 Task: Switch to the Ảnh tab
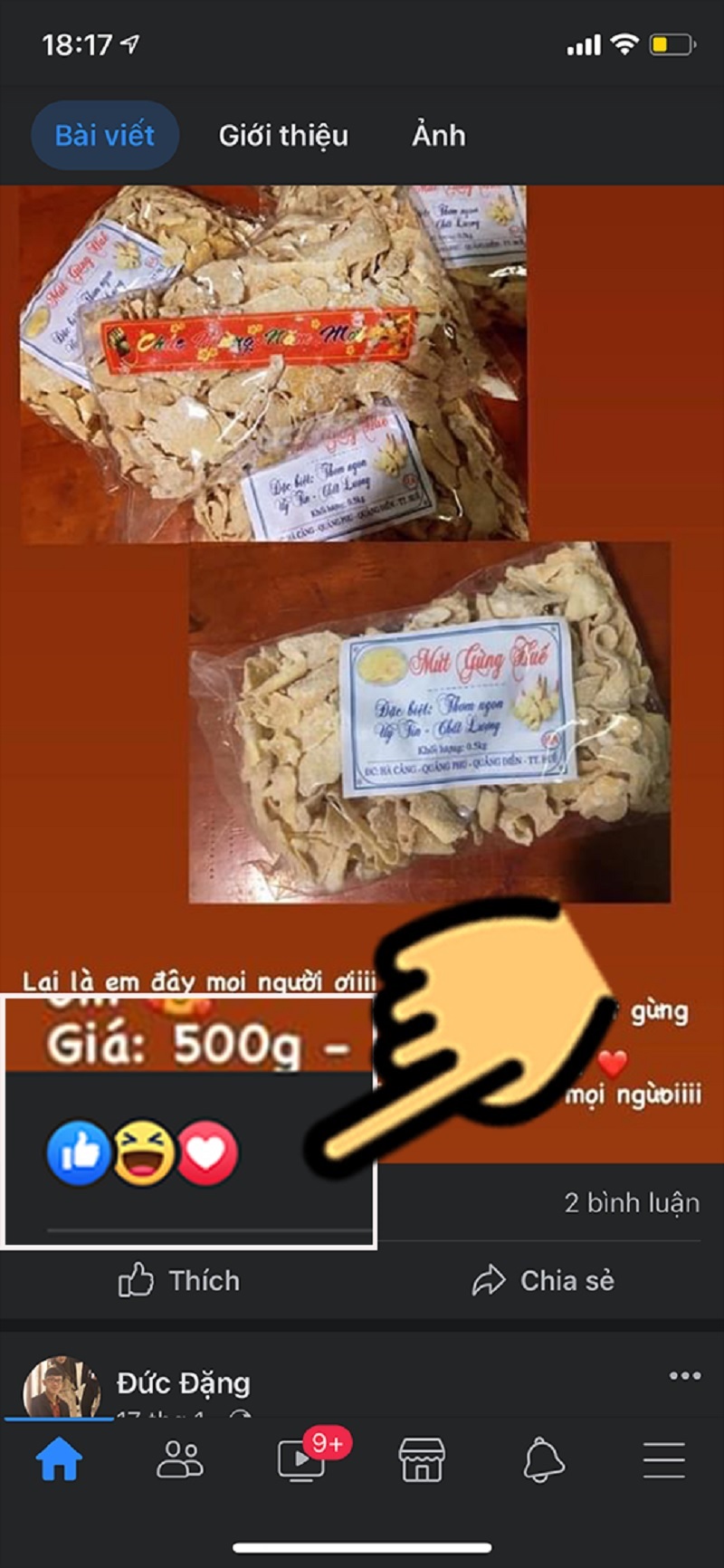pyautogui.click(x=437, y=135)
